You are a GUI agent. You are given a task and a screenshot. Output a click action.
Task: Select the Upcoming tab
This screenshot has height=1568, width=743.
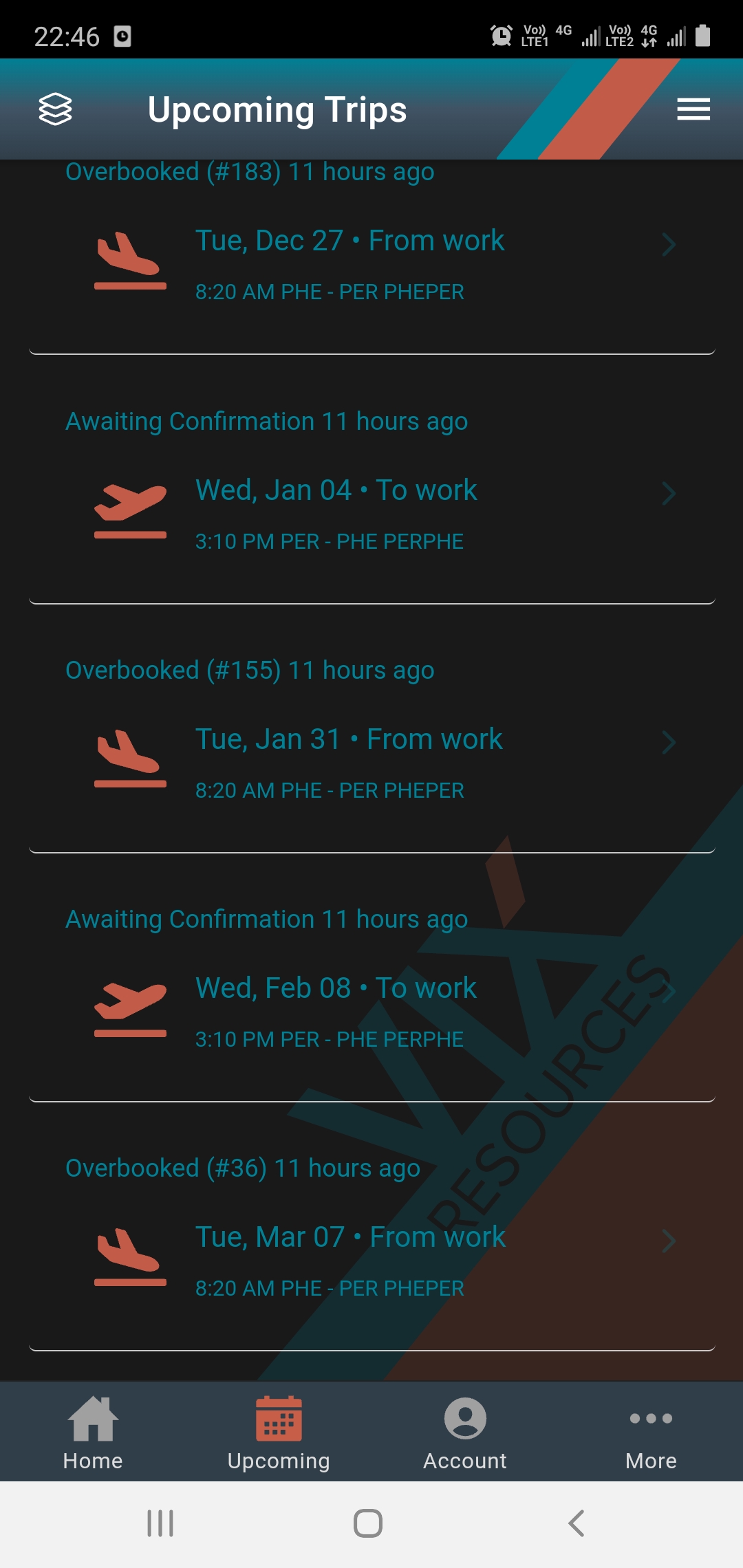click(x=279, y=1433)
